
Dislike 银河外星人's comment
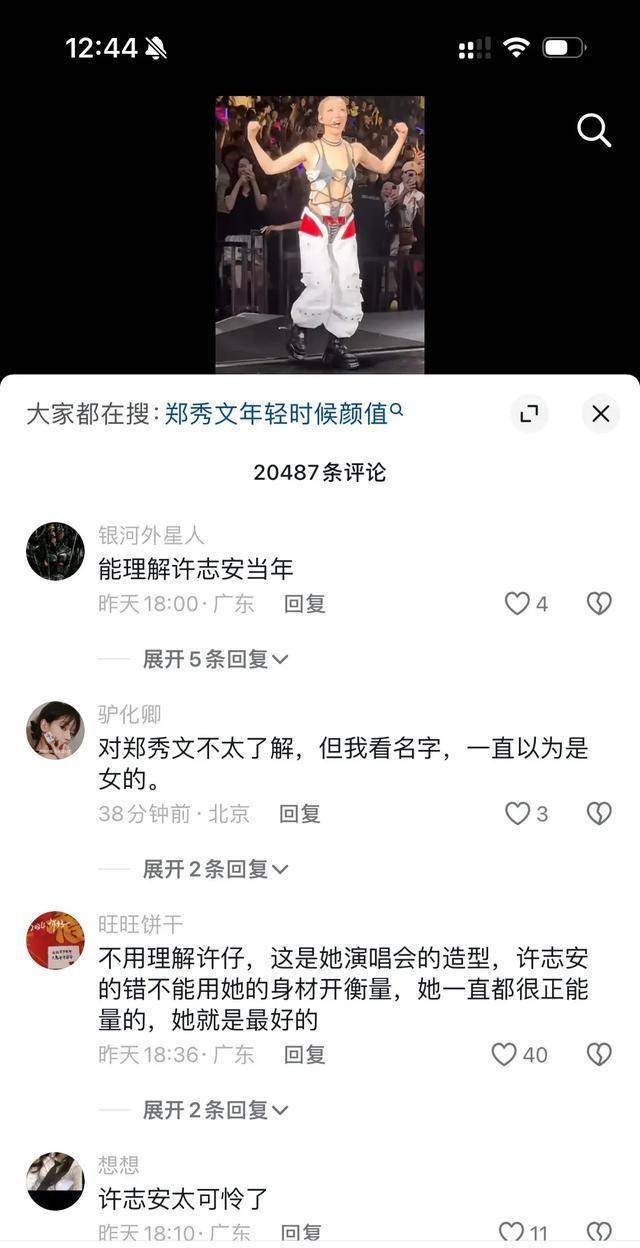click(599, 603)
